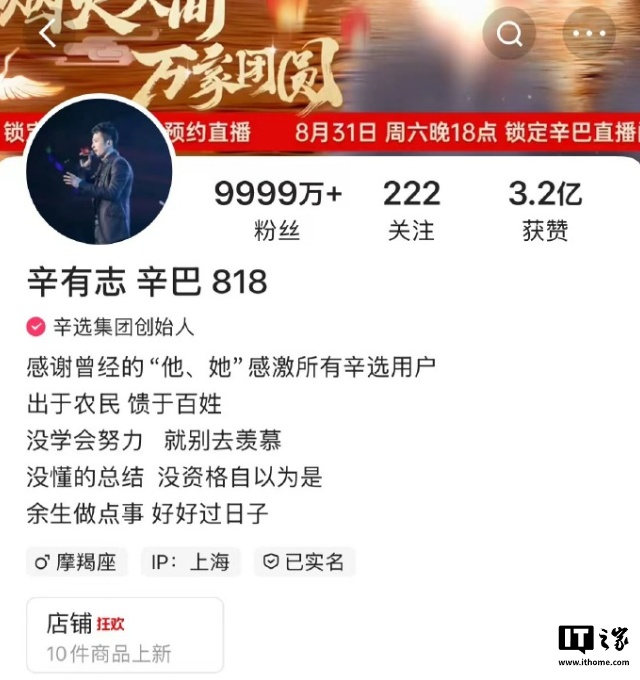Open the search icon on the profile

509,35
